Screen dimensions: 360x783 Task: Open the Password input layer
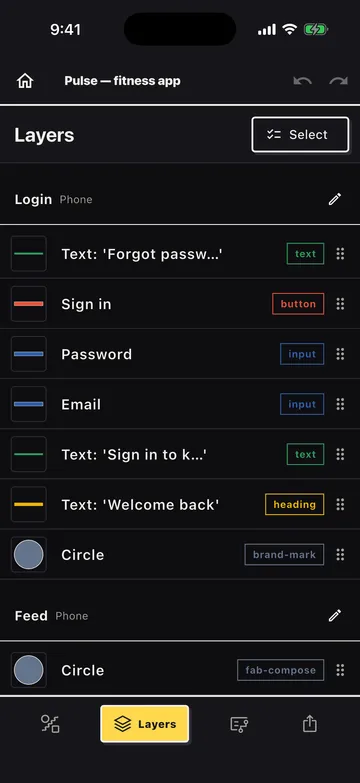click(x=180, y=354)
